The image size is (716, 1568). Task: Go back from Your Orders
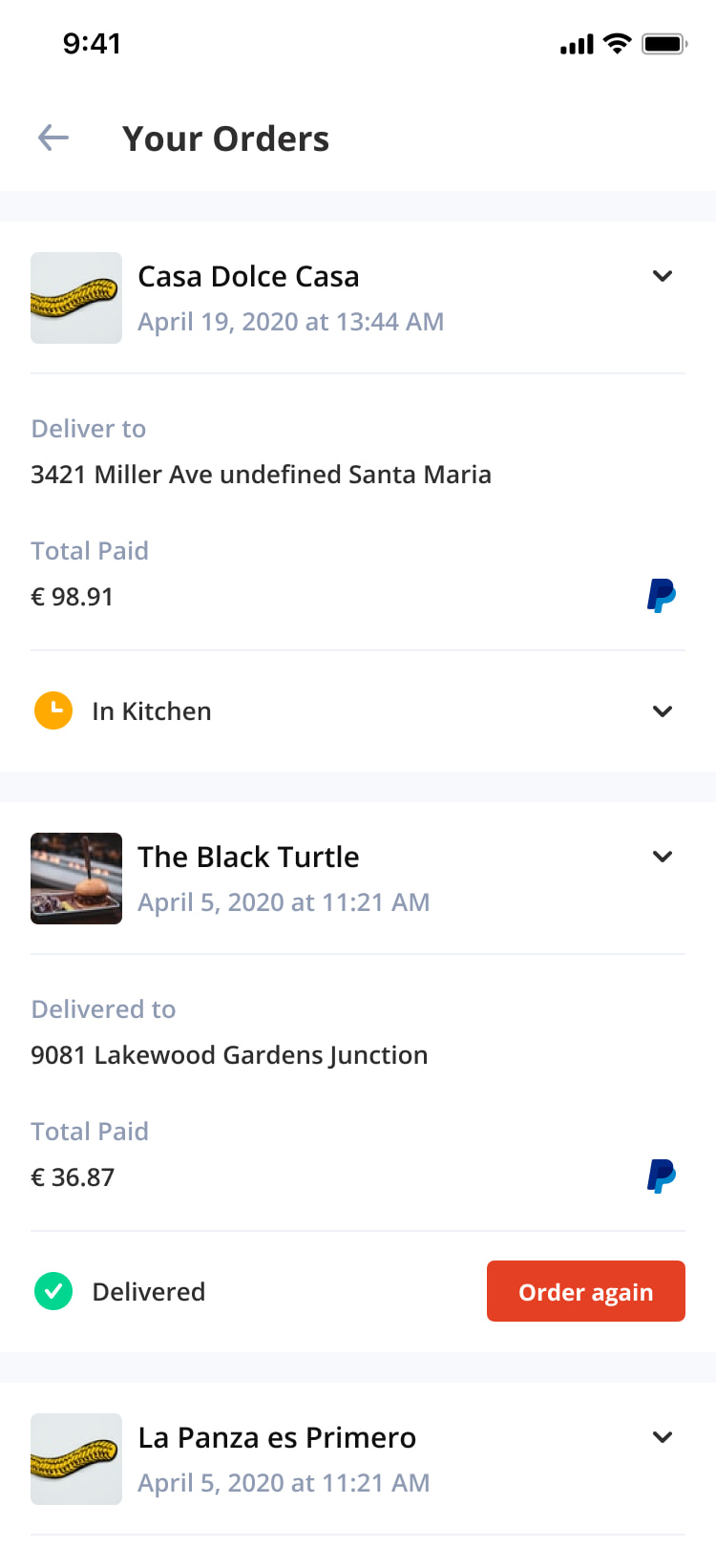pyautogui.click(x=53, y=138)
